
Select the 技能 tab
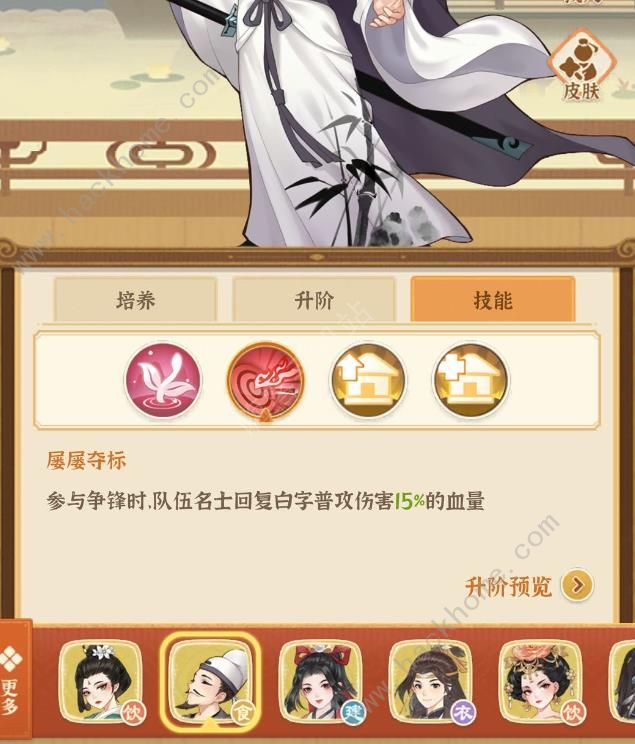point(493,301)
